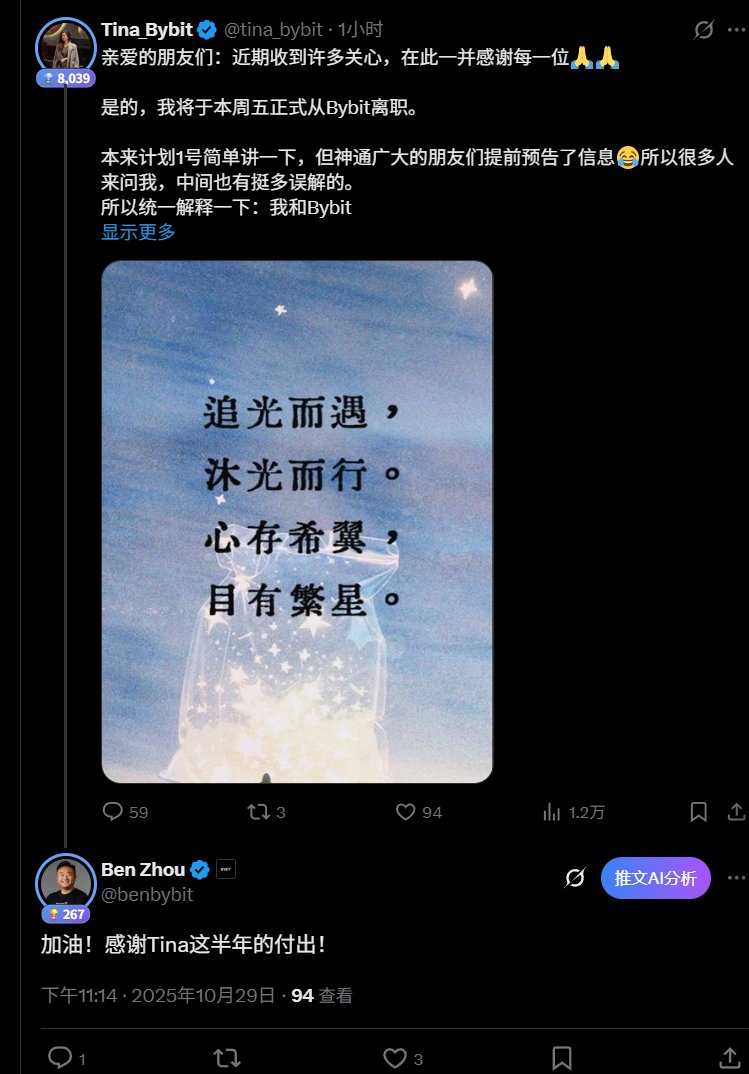Screen dimensions: 749x1074
Task: Open overflow menu on Ben Zhou's reply
Action: click(737, 878)
